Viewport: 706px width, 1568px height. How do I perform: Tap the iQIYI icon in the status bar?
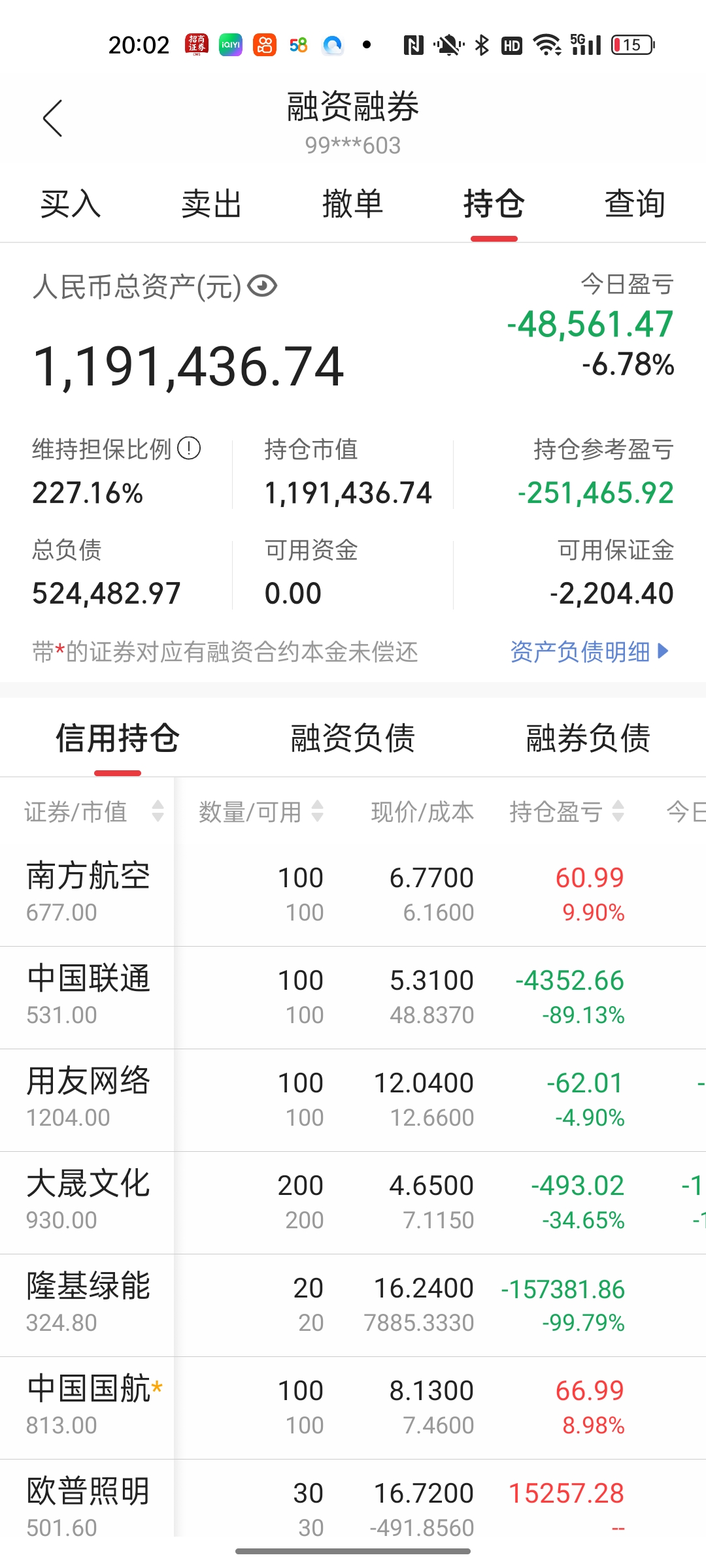coord(230,44)
